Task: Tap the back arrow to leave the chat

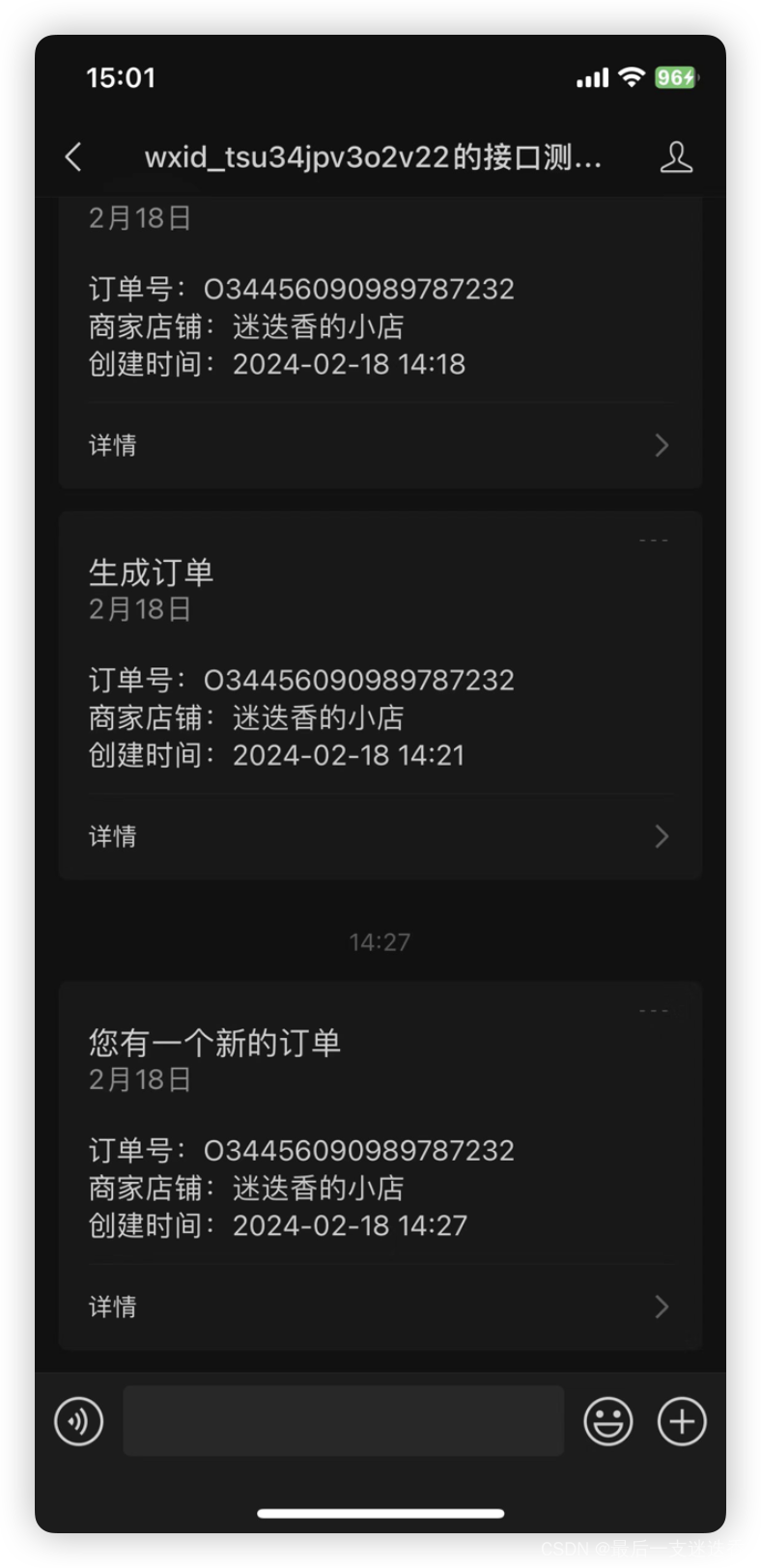Action: pyautogui.click(x=73, y=157)
